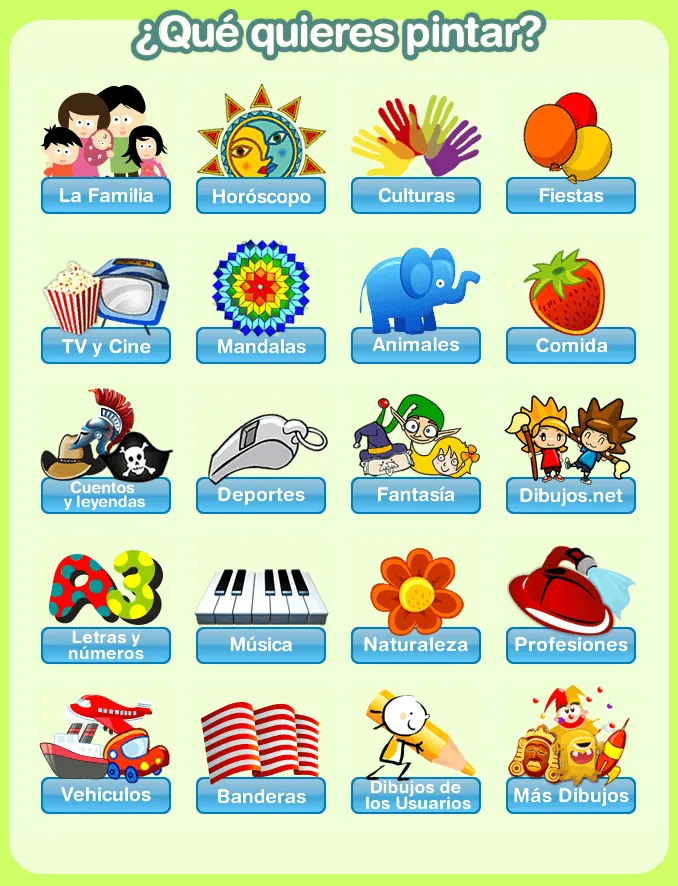The width and height of the screenshot is (678, 886).
Task: Select the Música category
Action: click(261, 645)
